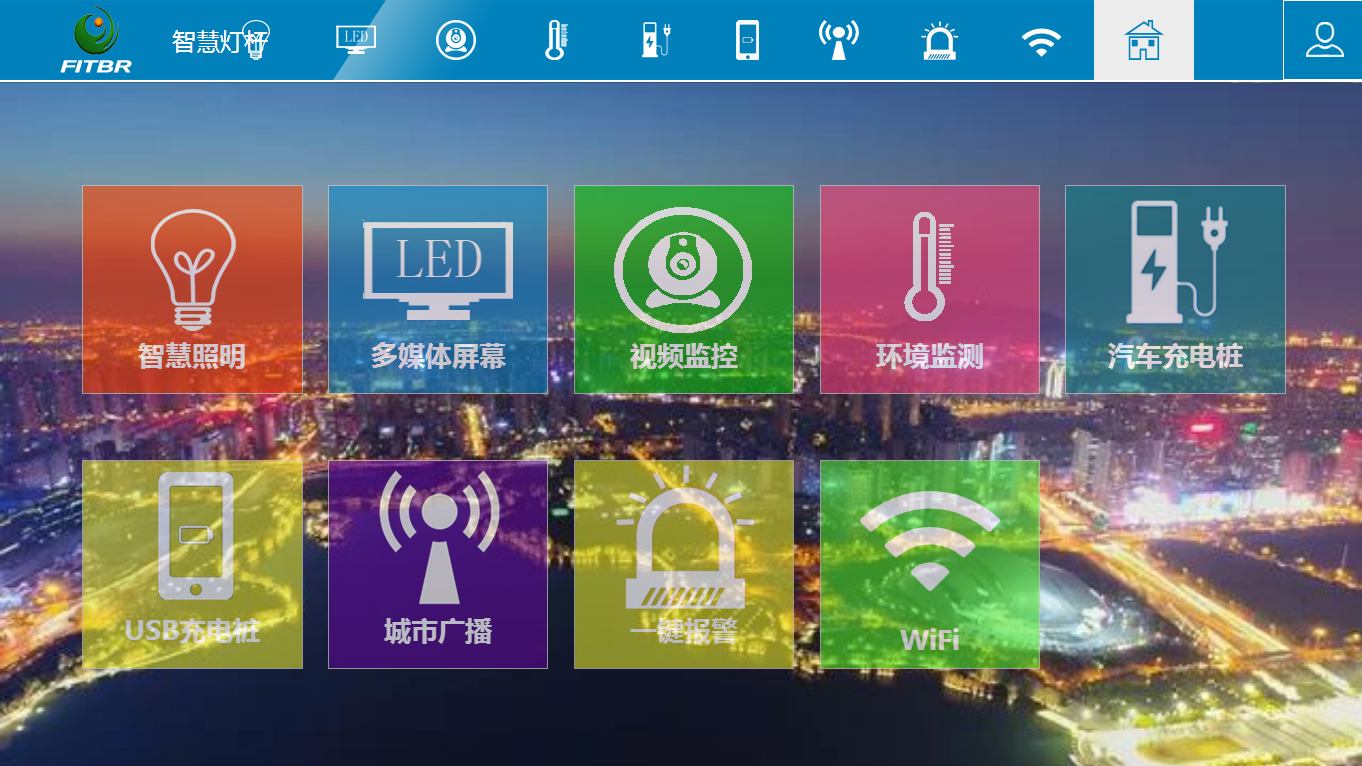This screenshot has height=766, width=1362.
Task: Select the WiFi icon in top toolbar
Action: (1041, 41)
